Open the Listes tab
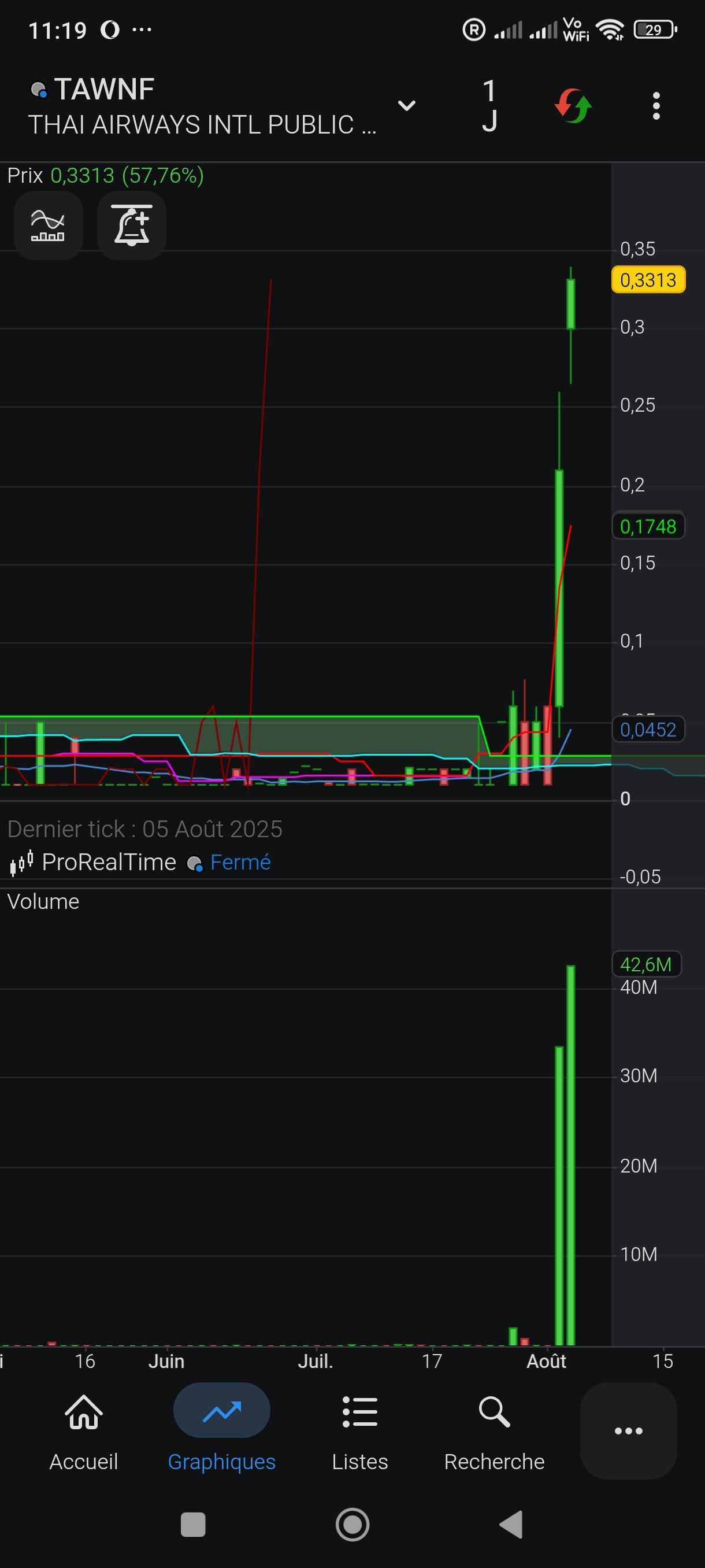The height and width of the screenshot is (1568, 705). coord(359,1432)
